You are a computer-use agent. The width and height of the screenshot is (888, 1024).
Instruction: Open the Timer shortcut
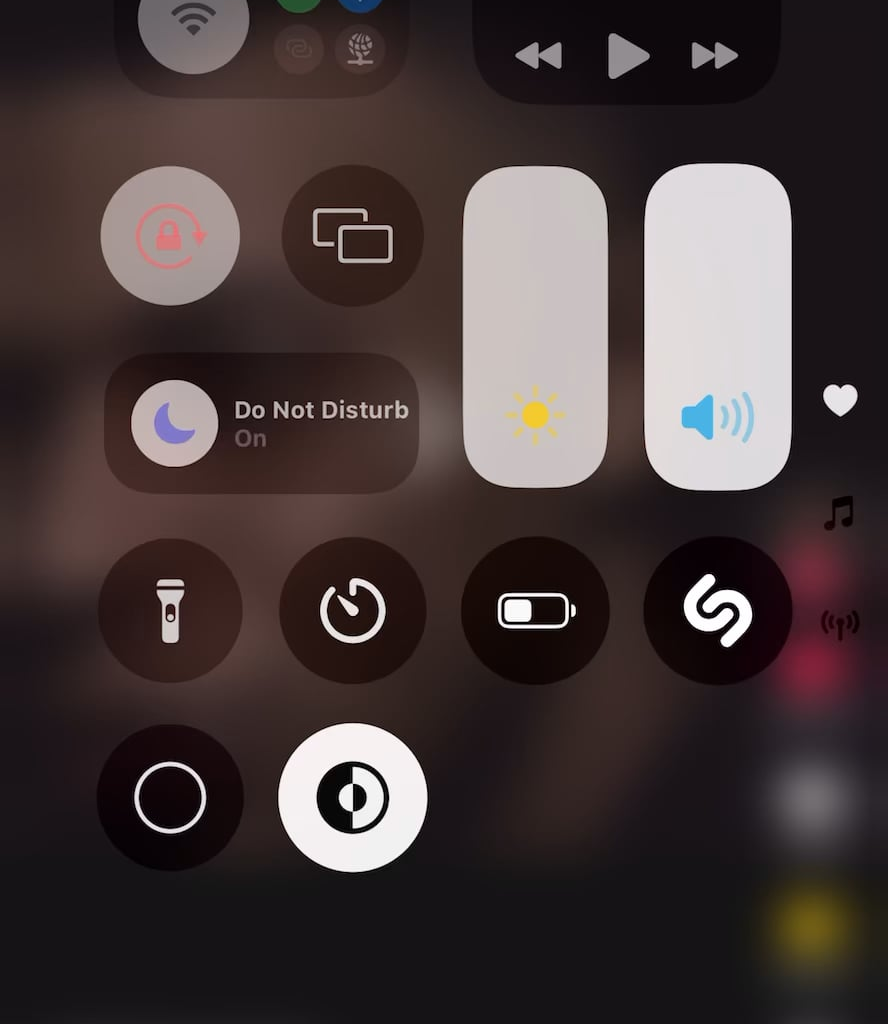(352, 610)
